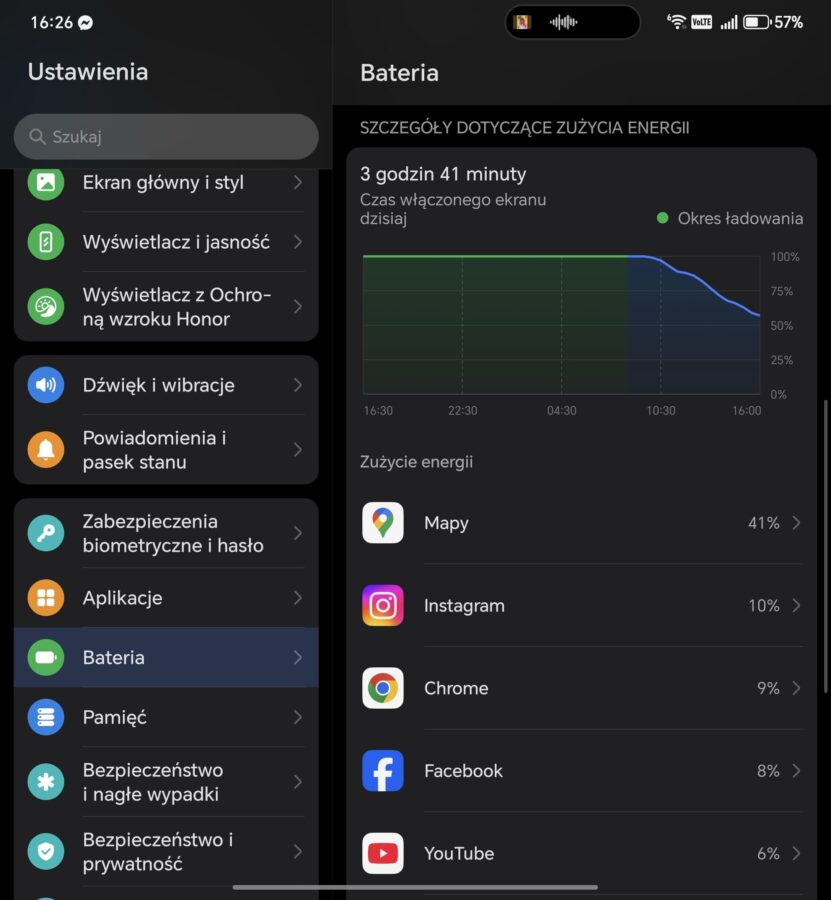Image resolution: width=831 pixels, height=900 pixels.
Task: Open Powiadomienia i pasek stanu
Action: (166, 450)
